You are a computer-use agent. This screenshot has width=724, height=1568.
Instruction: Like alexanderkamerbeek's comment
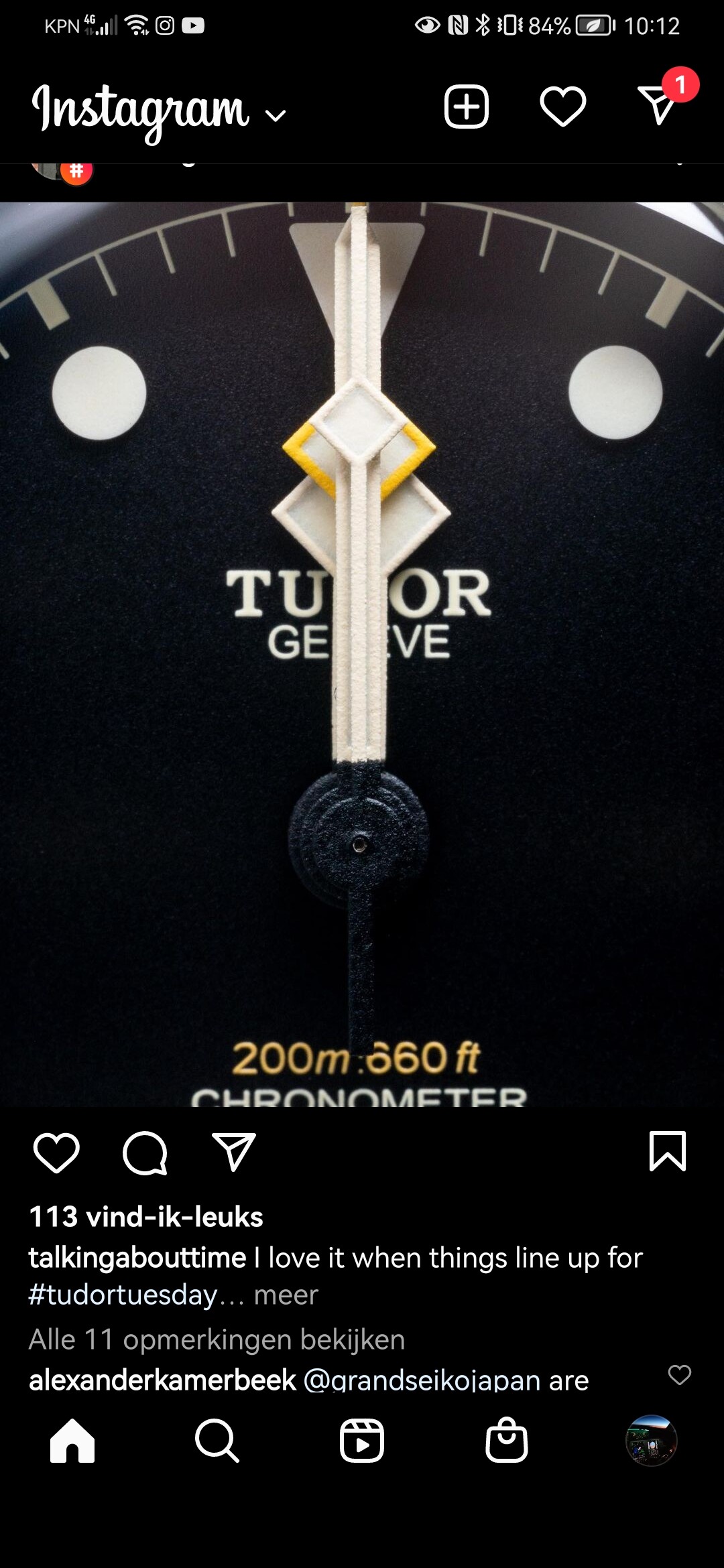pyautogui.click(x=680, y=1375)
